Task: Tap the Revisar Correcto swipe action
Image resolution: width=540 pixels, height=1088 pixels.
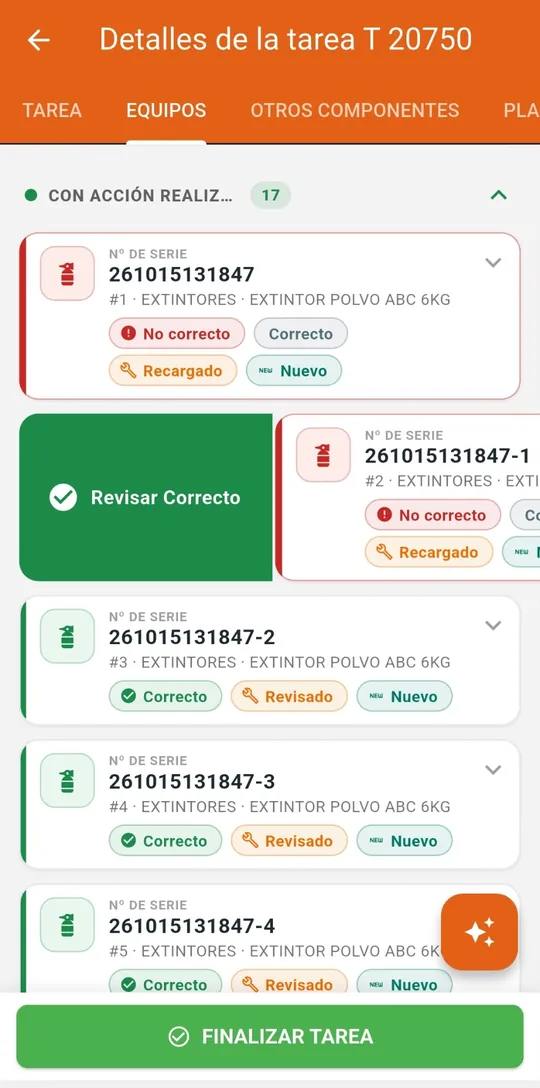Action: point(146,498)
